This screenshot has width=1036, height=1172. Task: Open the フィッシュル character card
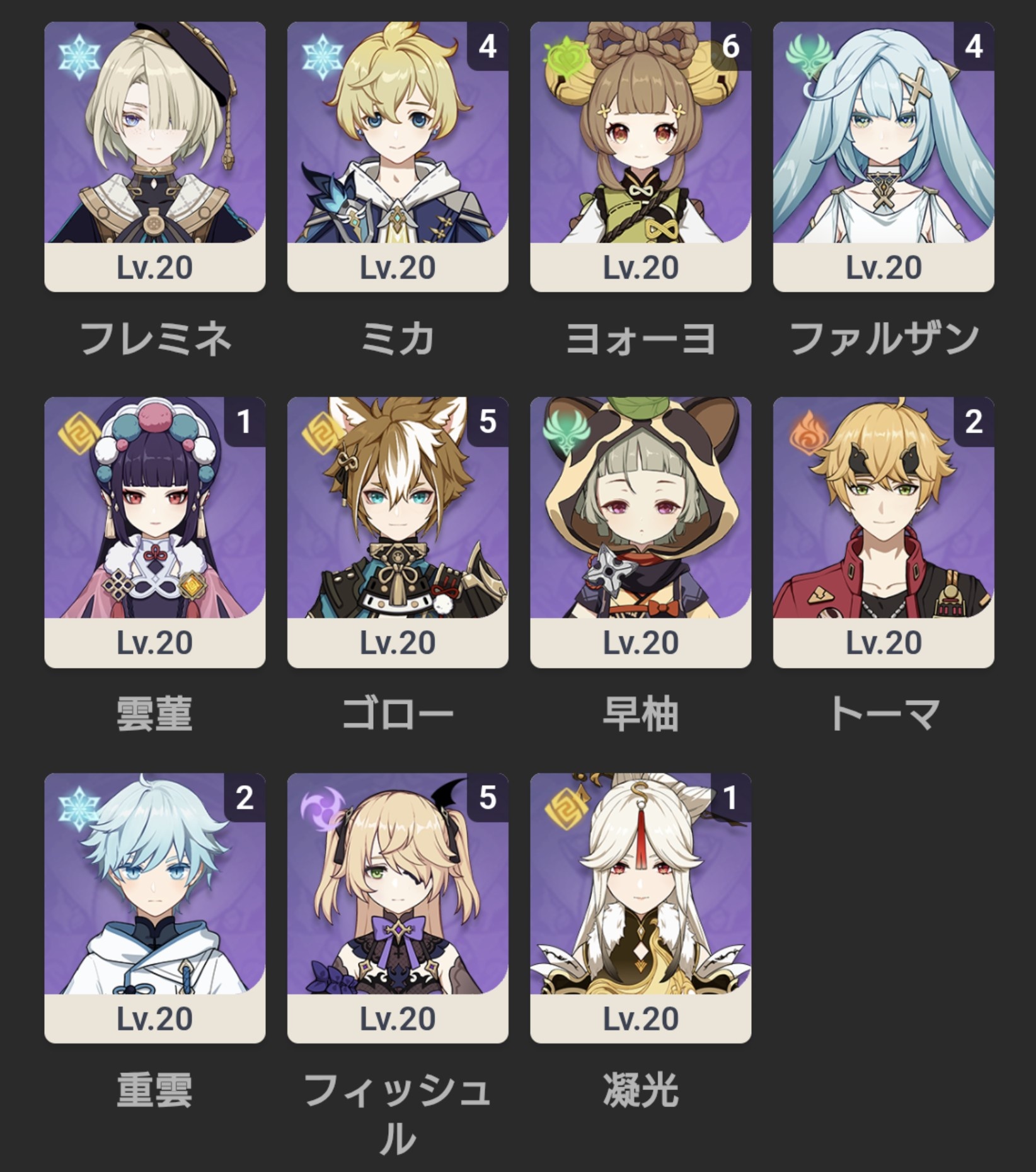pos(398,907)
